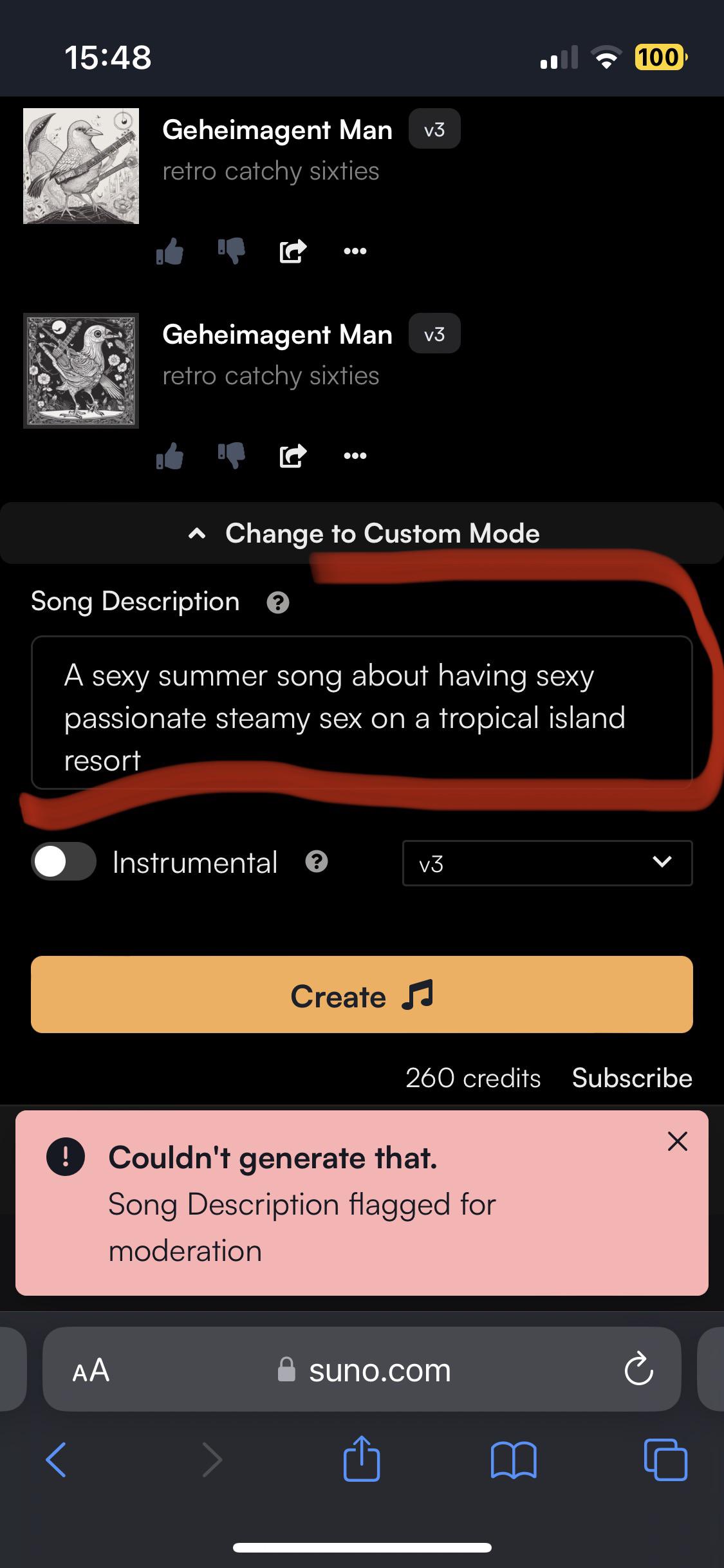Viewport: 724px width, 1568px height.
Task: Open the Subscribe link
Action: coord(631,1078)
